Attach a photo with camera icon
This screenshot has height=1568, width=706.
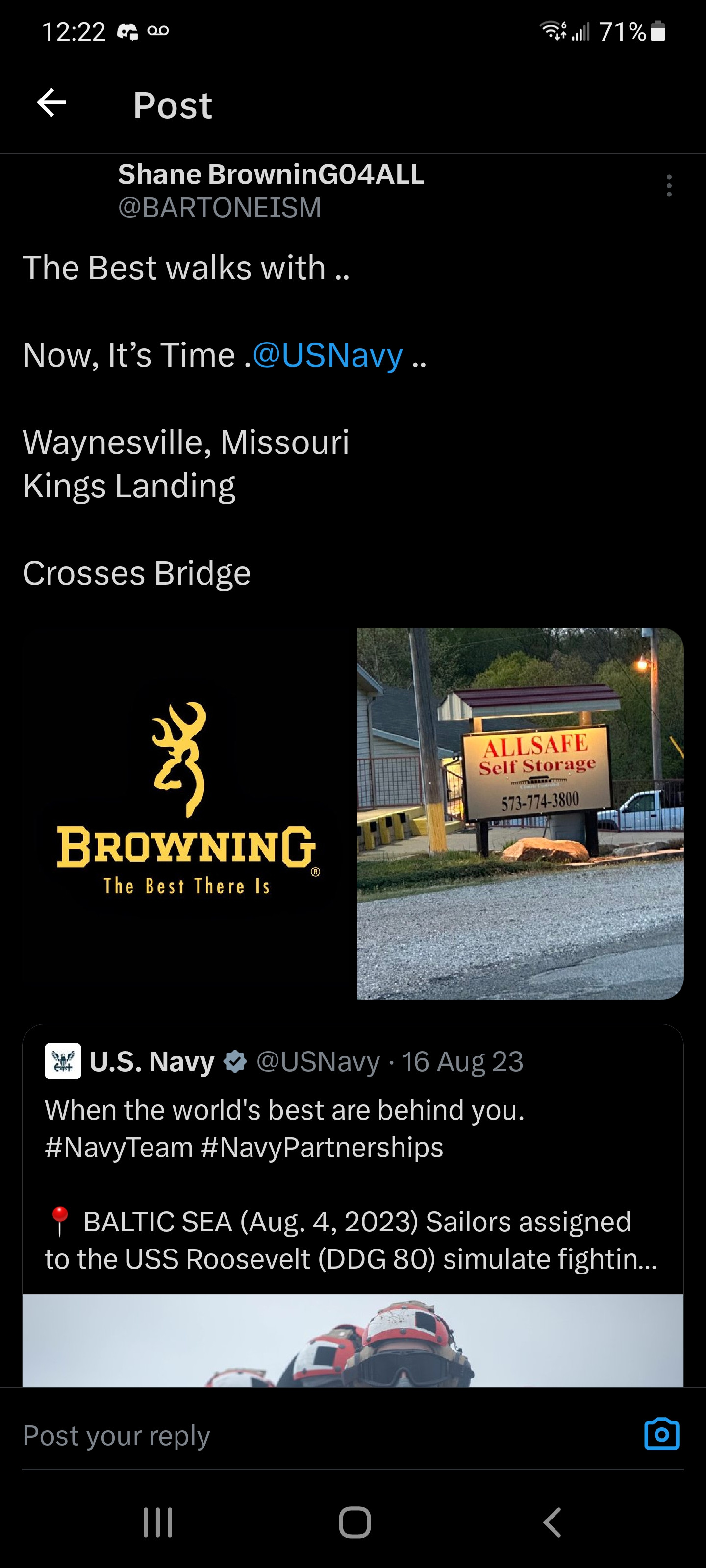661,1435
